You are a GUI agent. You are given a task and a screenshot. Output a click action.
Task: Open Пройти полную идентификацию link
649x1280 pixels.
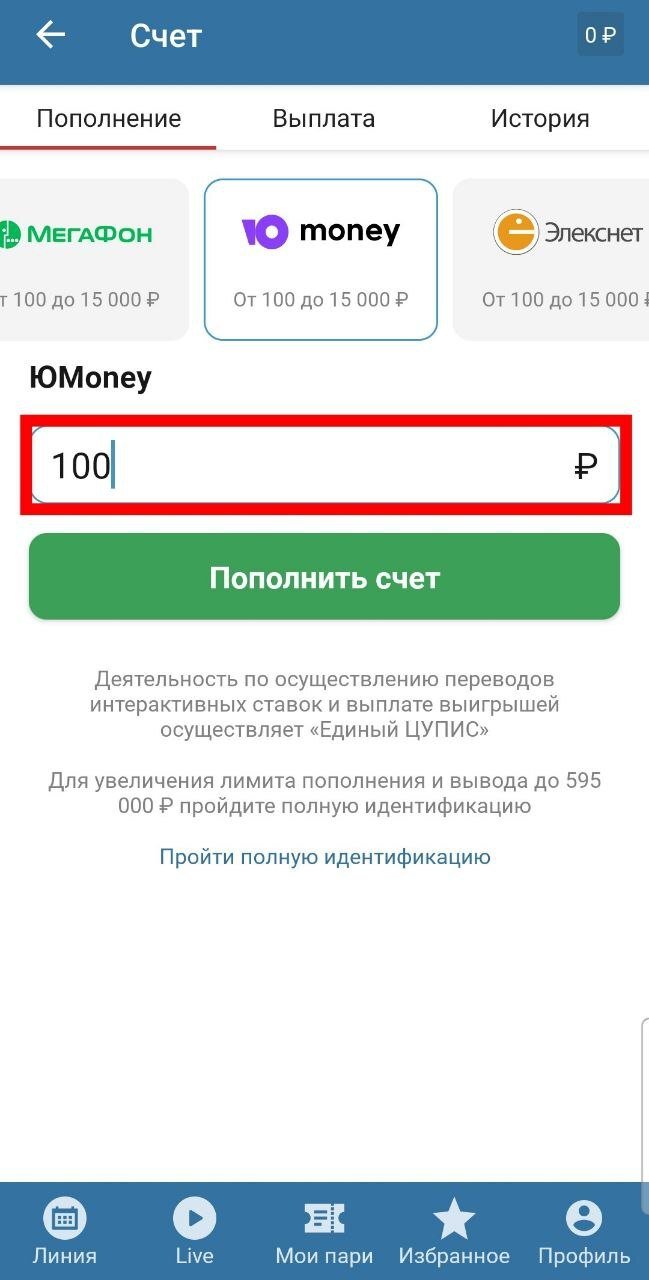click(x=325, y=857)
